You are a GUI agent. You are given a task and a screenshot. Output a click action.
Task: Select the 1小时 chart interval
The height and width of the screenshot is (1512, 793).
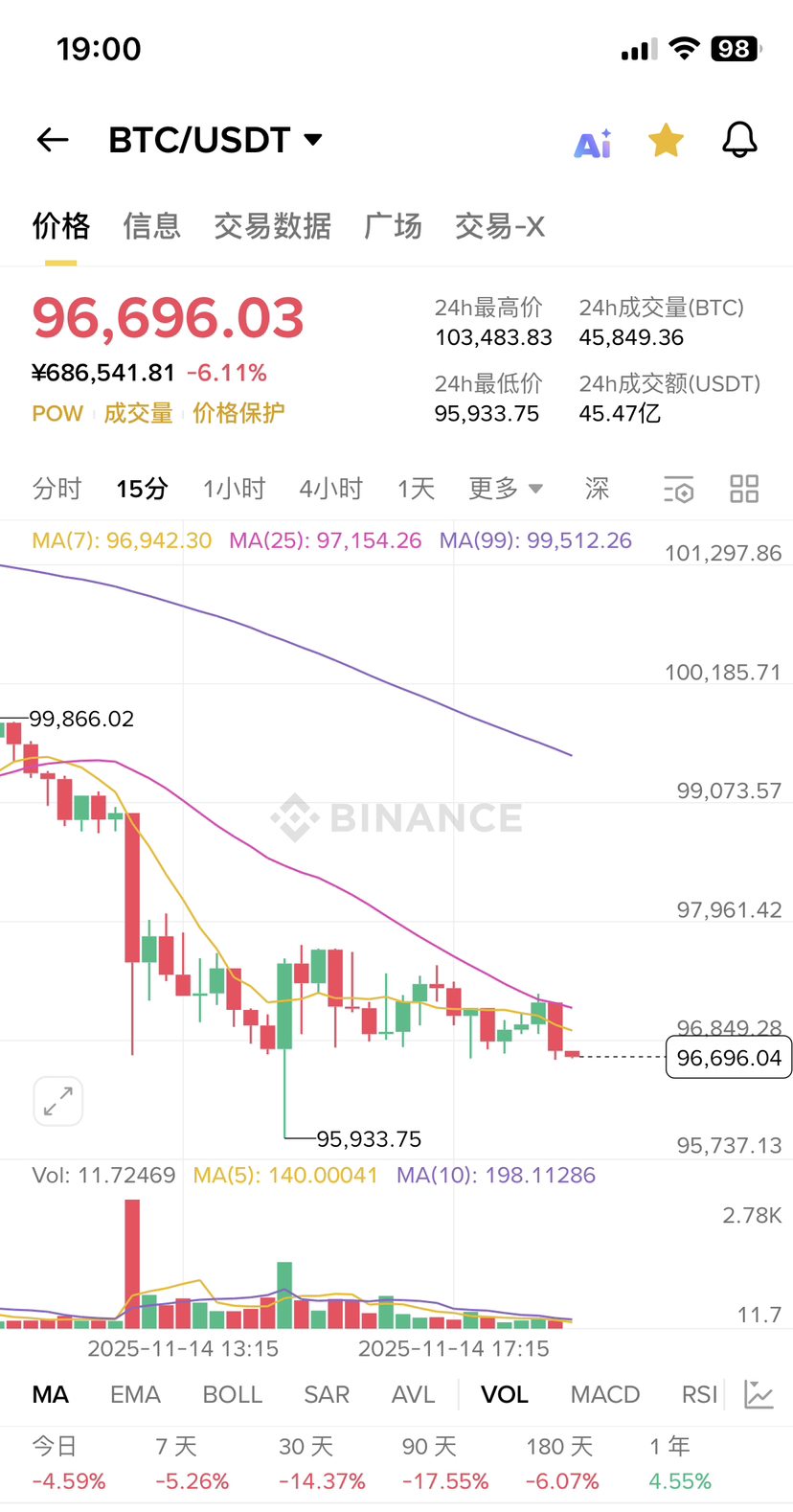(234, 489)
